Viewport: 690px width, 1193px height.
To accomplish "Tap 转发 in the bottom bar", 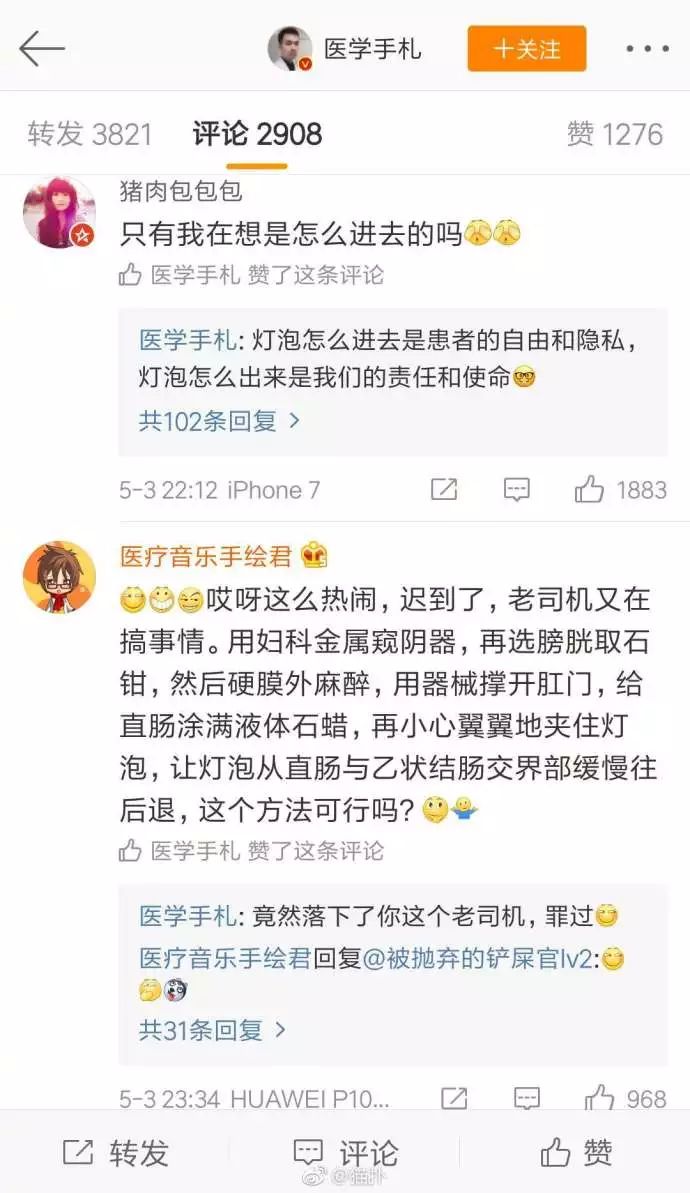I will pyautogui.click(x=115, y=1152).
